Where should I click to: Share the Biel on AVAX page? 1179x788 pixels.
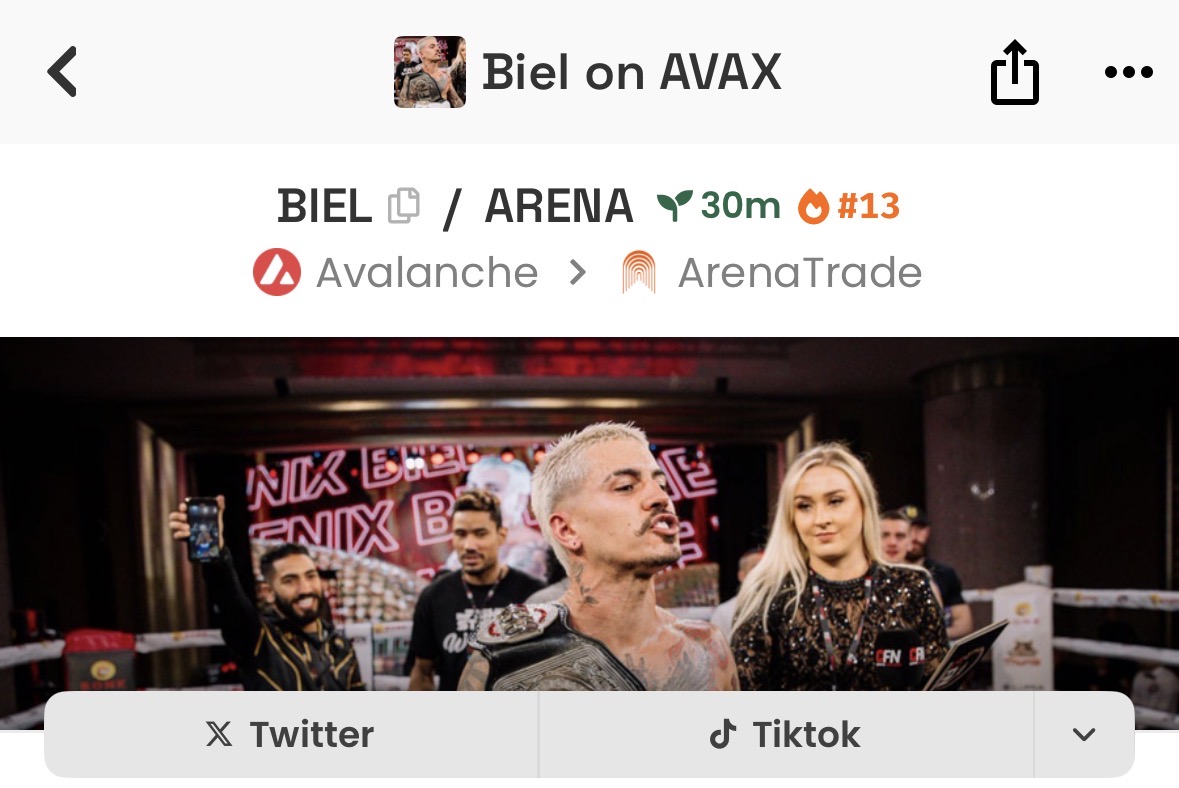1014,72
